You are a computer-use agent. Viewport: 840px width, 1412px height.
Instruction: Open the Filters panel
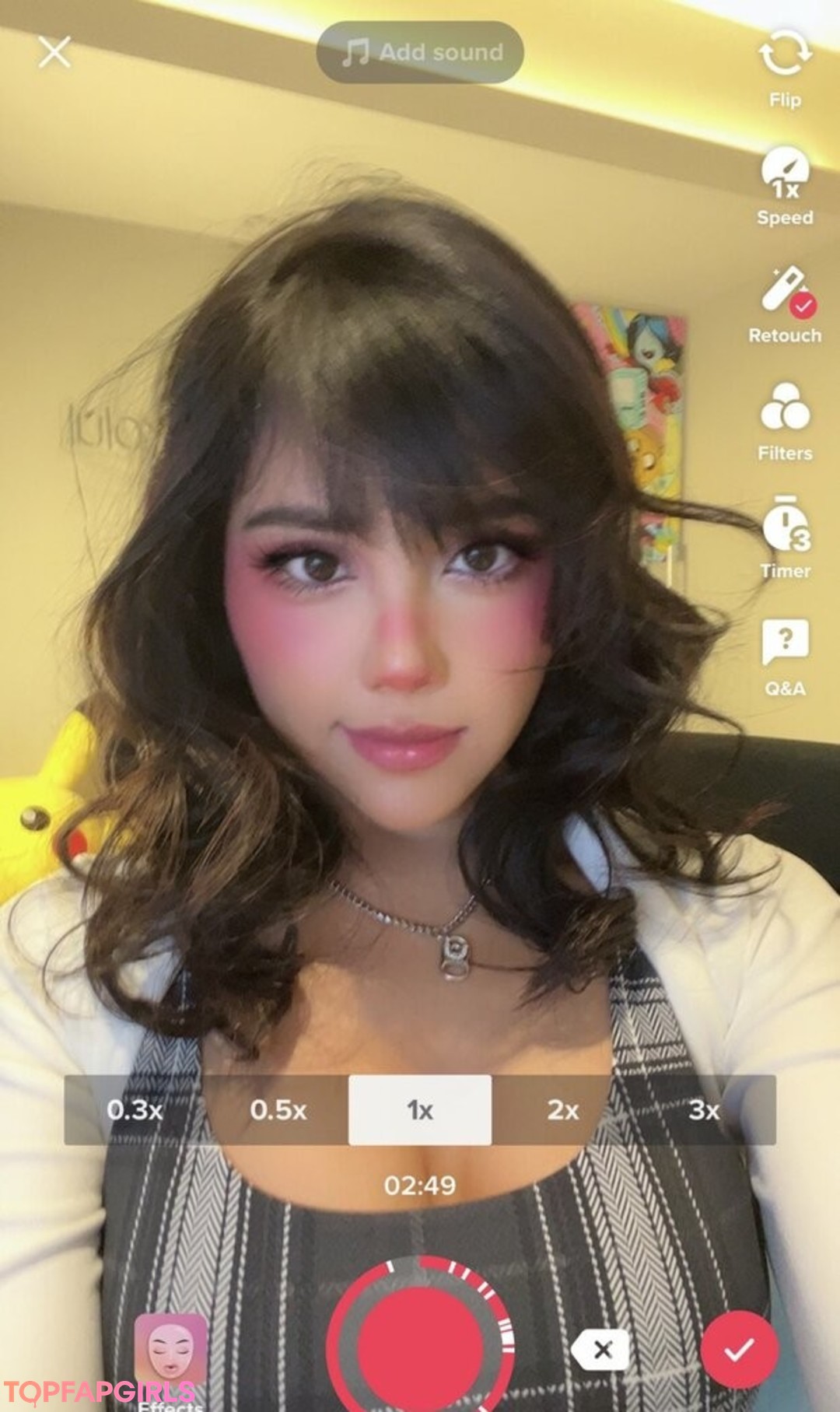coord(785,420)
